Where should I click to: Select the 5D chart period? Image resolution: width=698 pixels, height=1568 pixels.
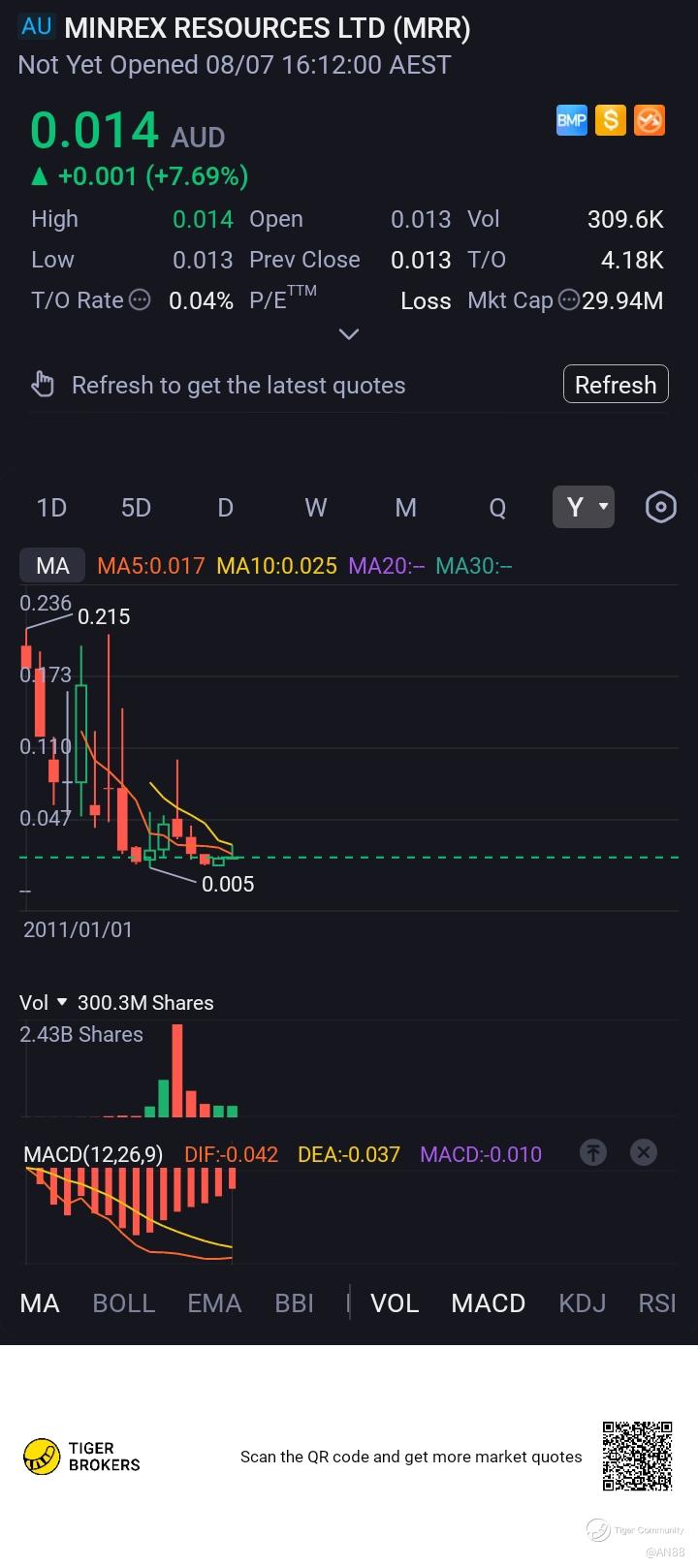136,507
